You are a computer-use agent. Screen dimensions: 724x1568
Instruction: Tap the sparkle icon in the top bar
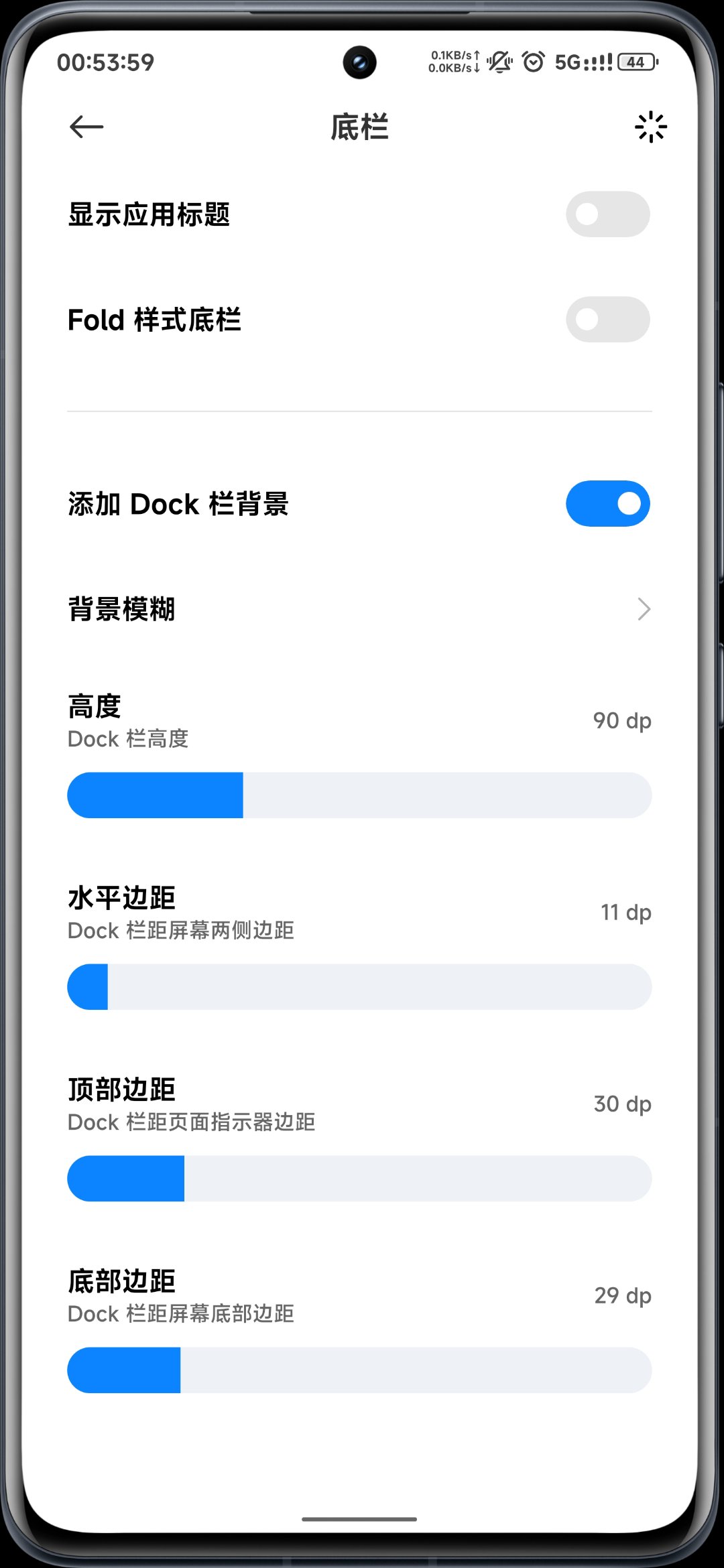tap(650, 127)
